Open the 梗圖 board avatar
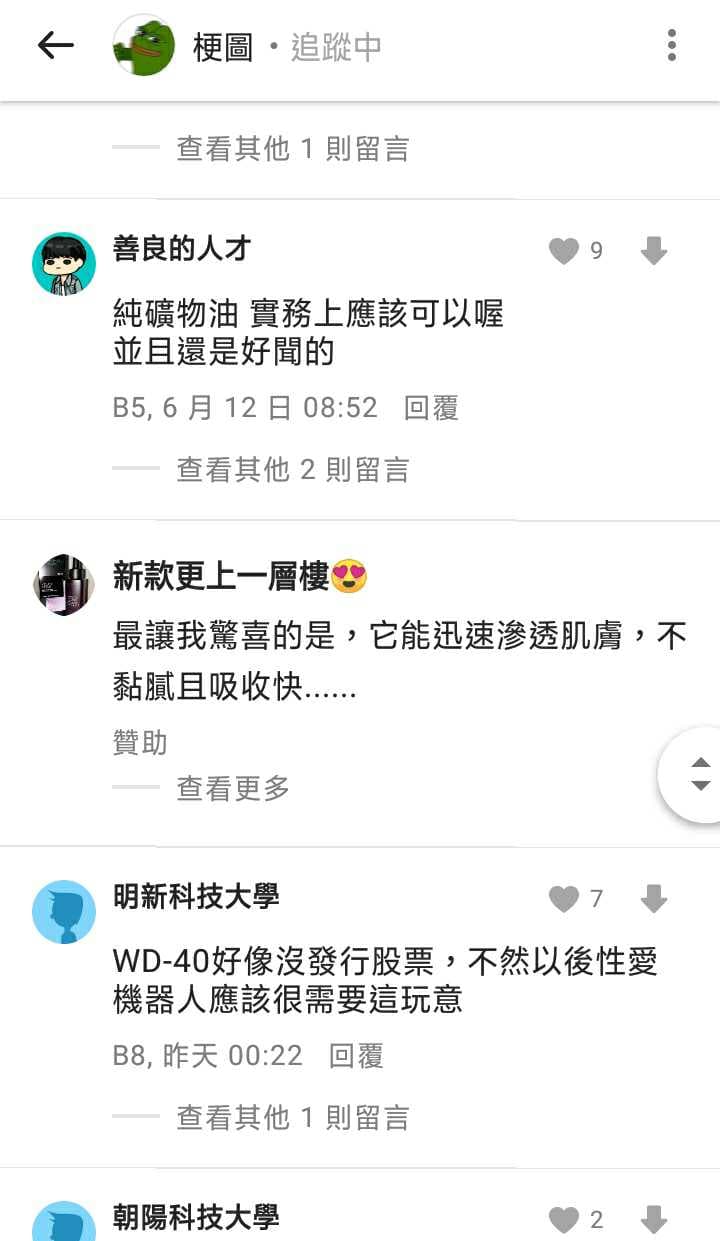This screenshot has width=720, height=1241. [x=144, y=46]
